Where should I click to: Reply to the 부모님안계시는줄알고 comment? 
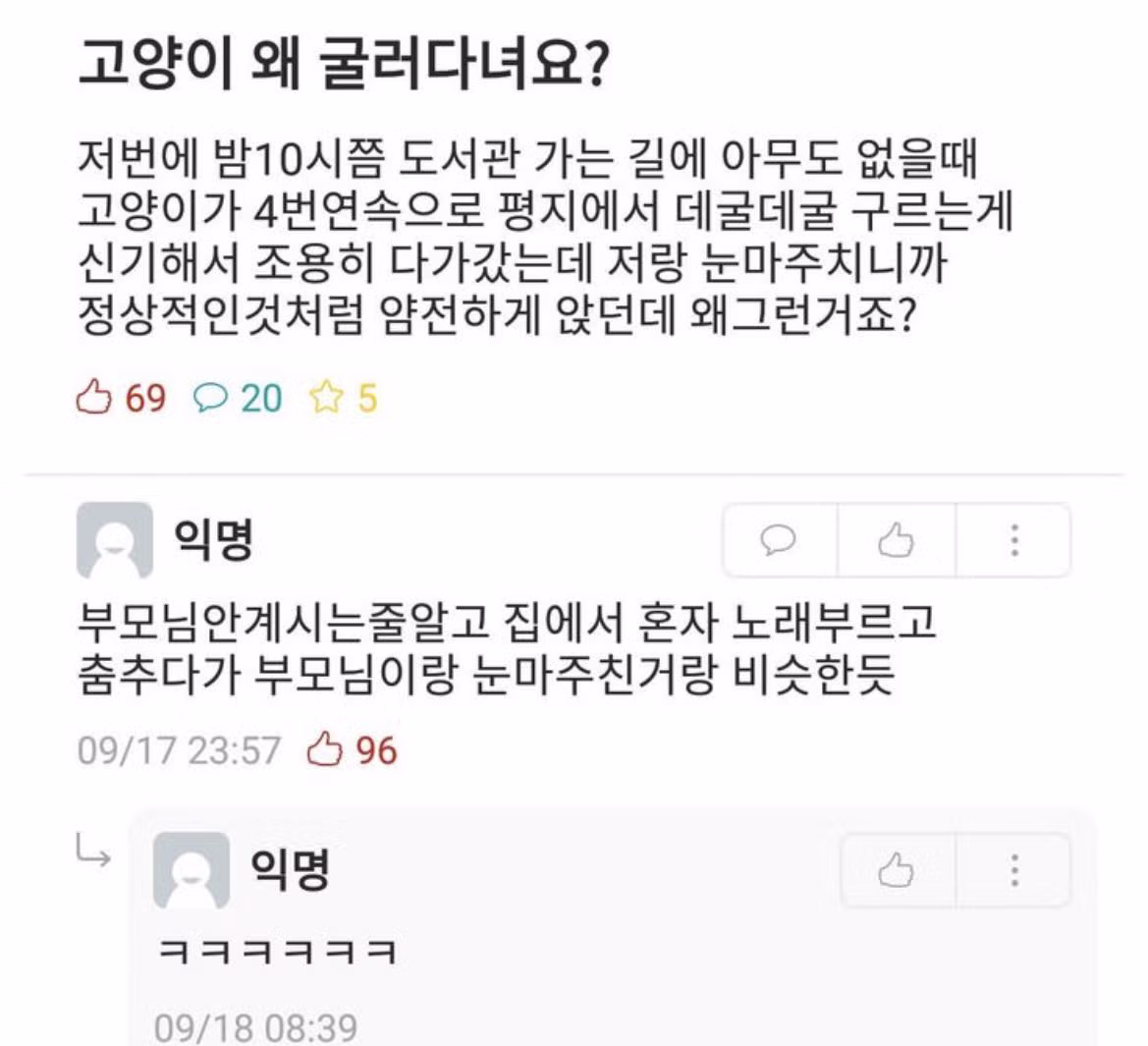779,539
